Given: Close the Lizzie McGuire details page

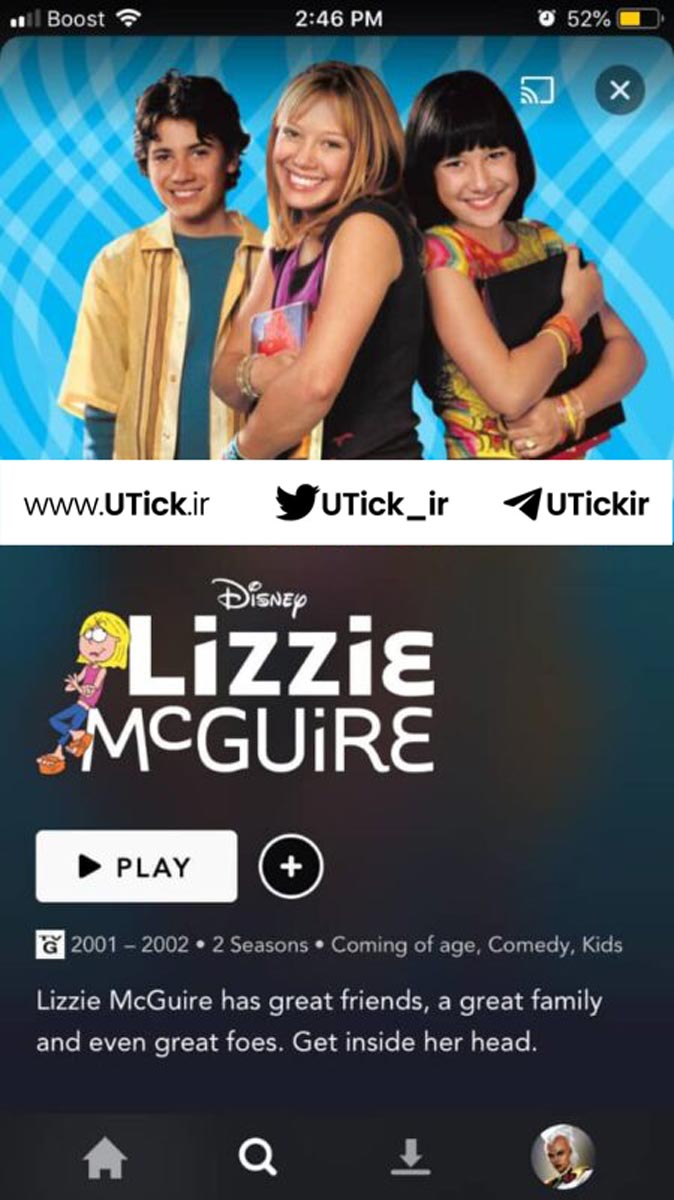Looking at the screenshot, I should click(x=620, y=91).
